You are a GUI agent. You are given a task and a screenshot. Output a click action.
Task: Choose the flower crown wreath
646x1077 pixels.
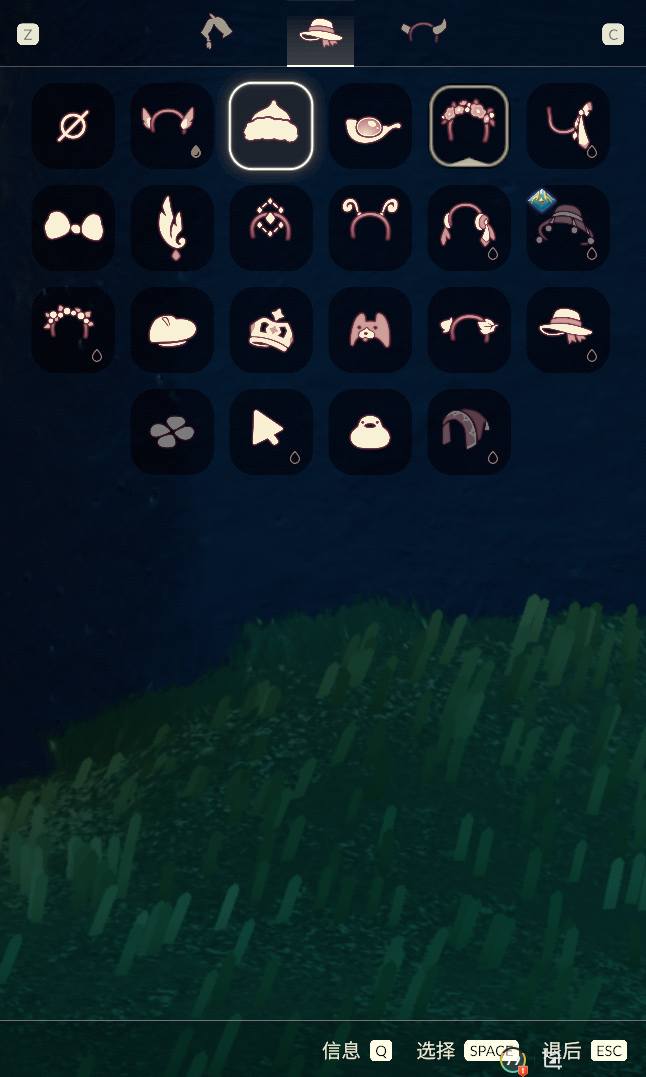[469, 126]
